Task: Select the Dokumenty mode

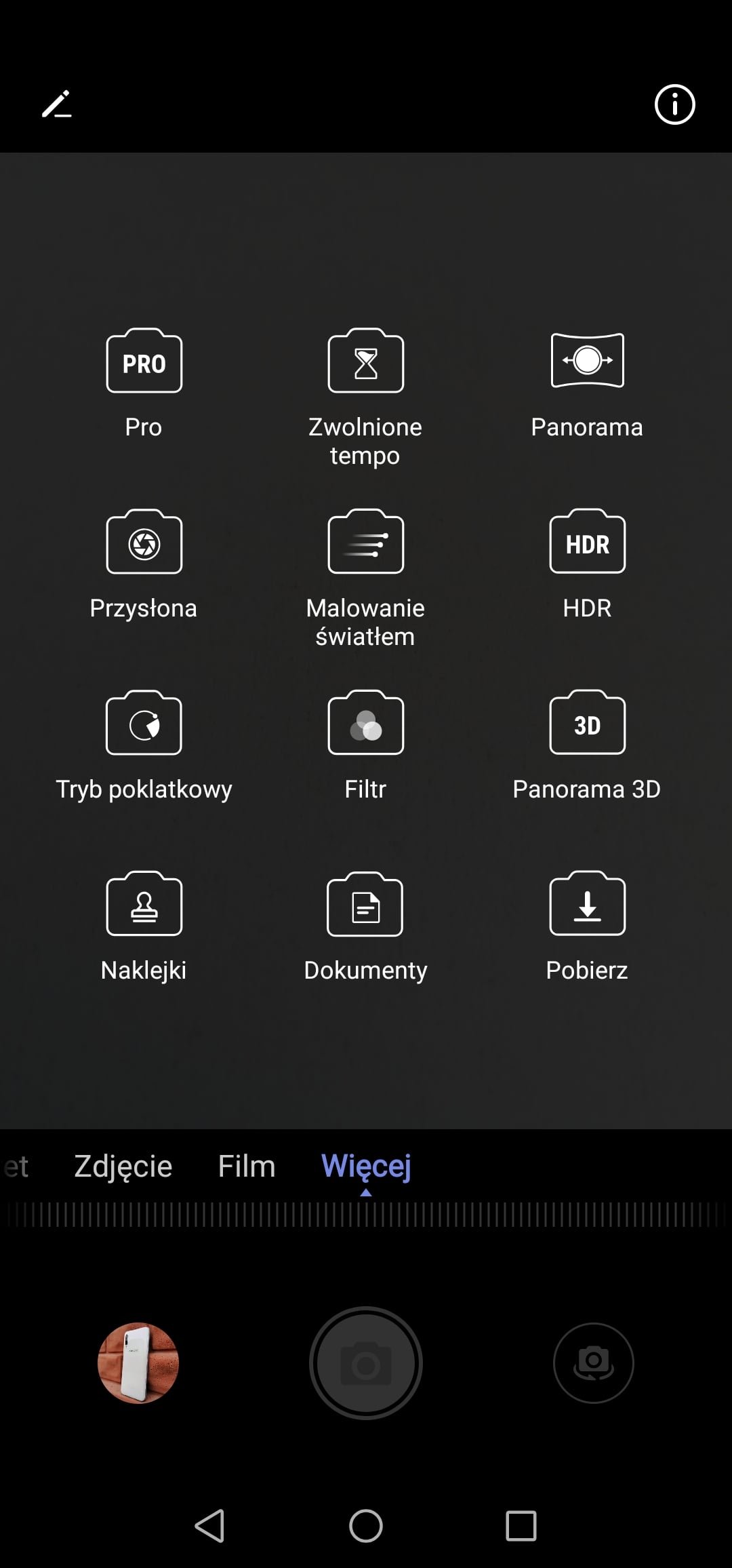Action: [365, 926]
